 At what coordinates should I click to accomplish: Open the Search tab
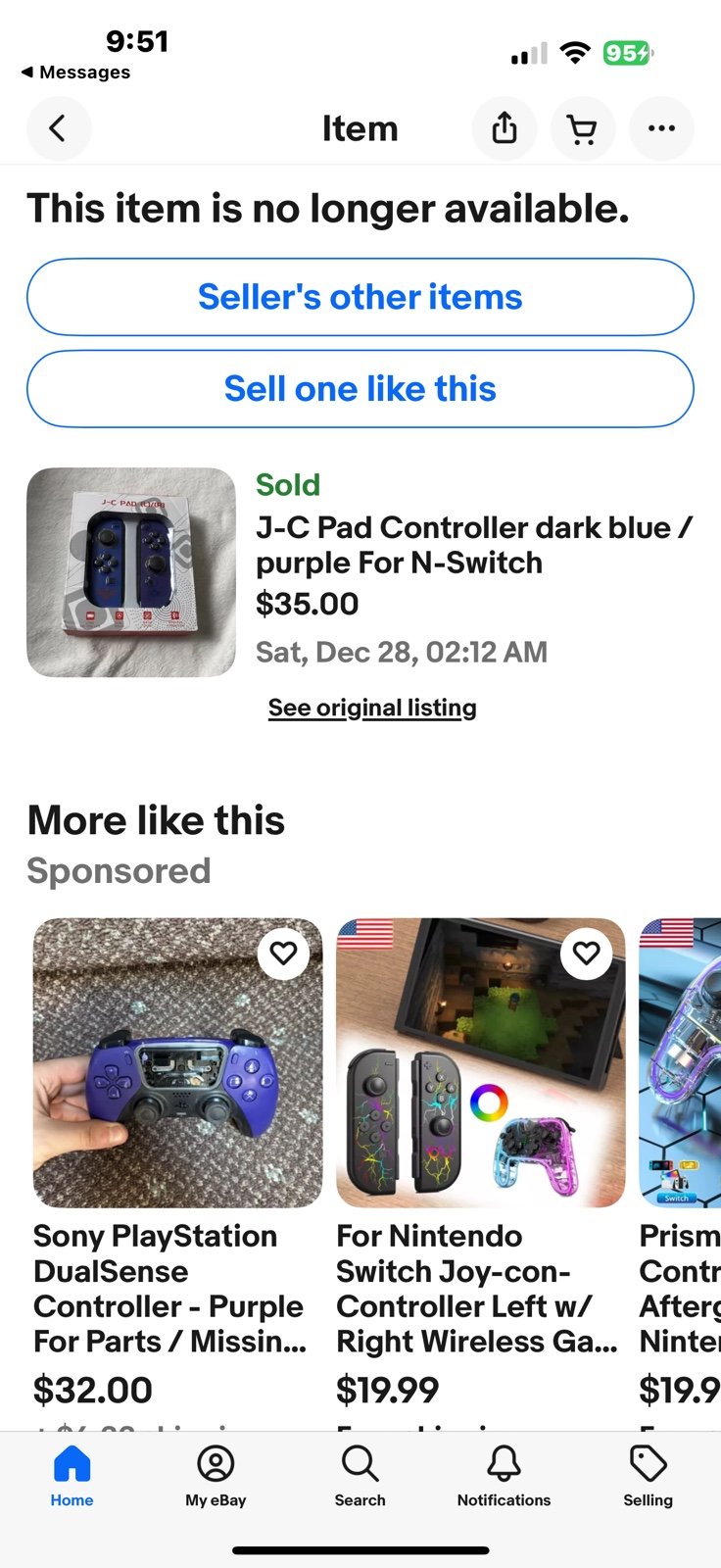[x=360, y=1477]
